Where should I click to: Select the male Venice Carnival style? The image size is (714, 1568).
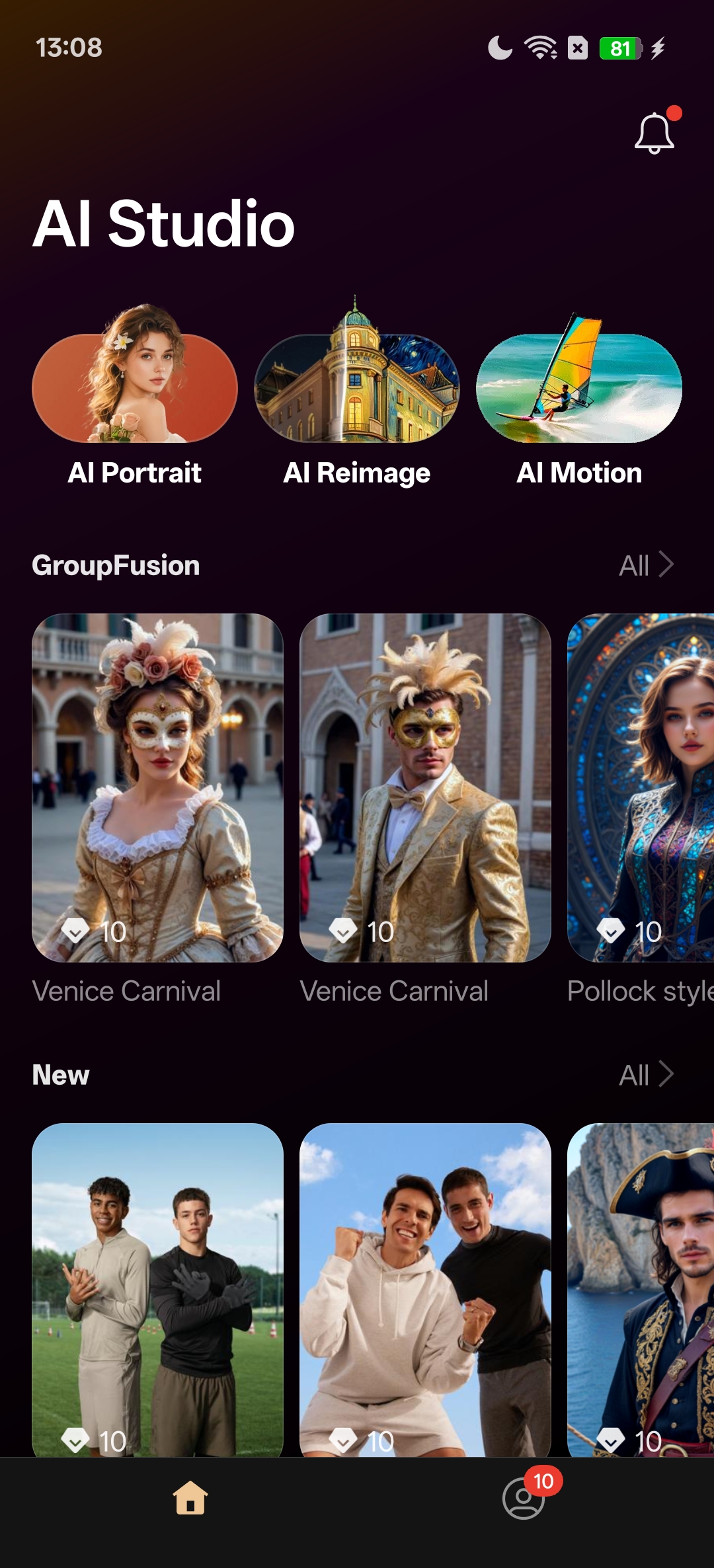(x=425, y=787)
